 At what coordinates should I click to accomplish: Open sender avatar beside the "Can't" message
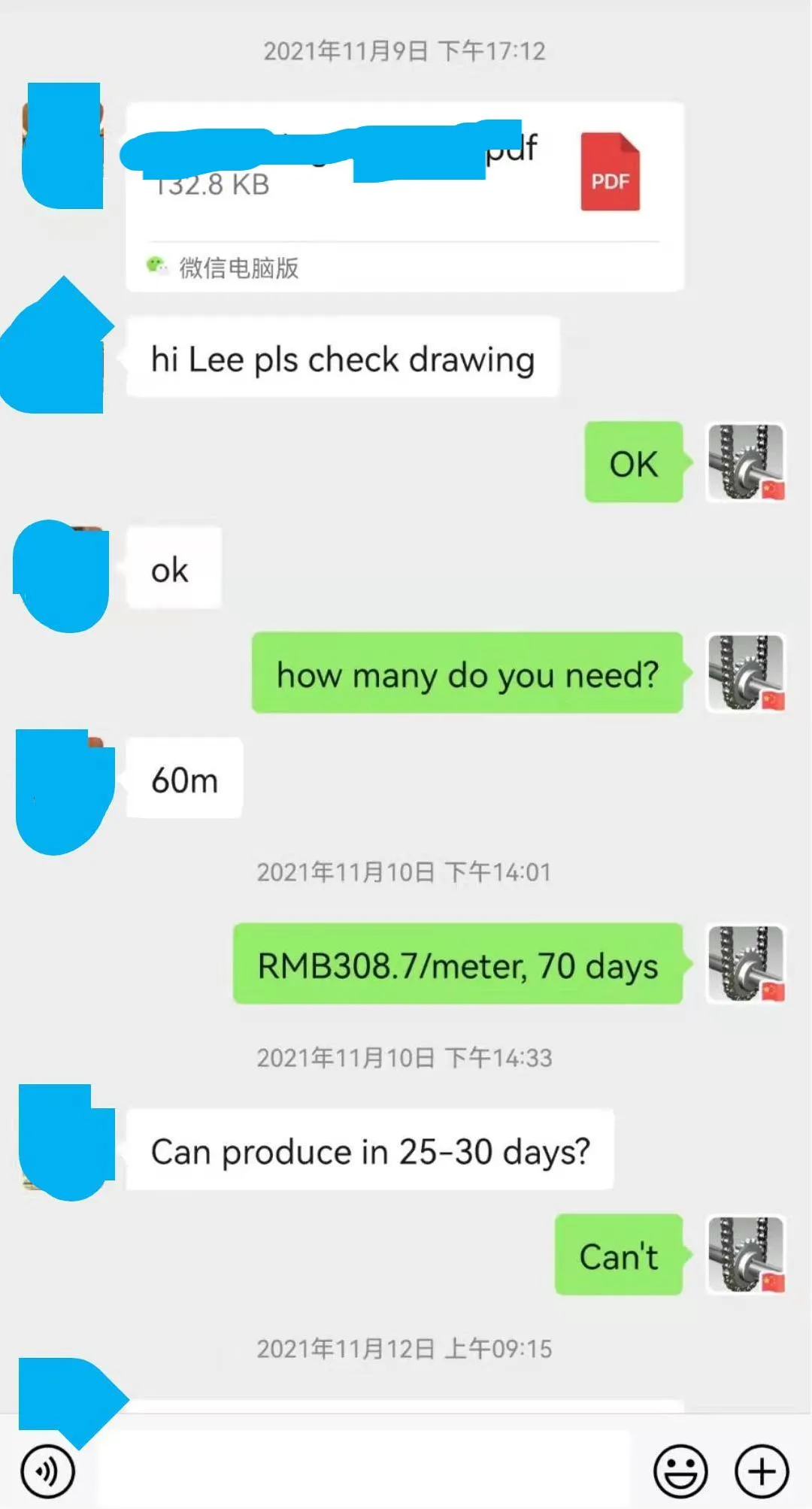coord(746,1254)
